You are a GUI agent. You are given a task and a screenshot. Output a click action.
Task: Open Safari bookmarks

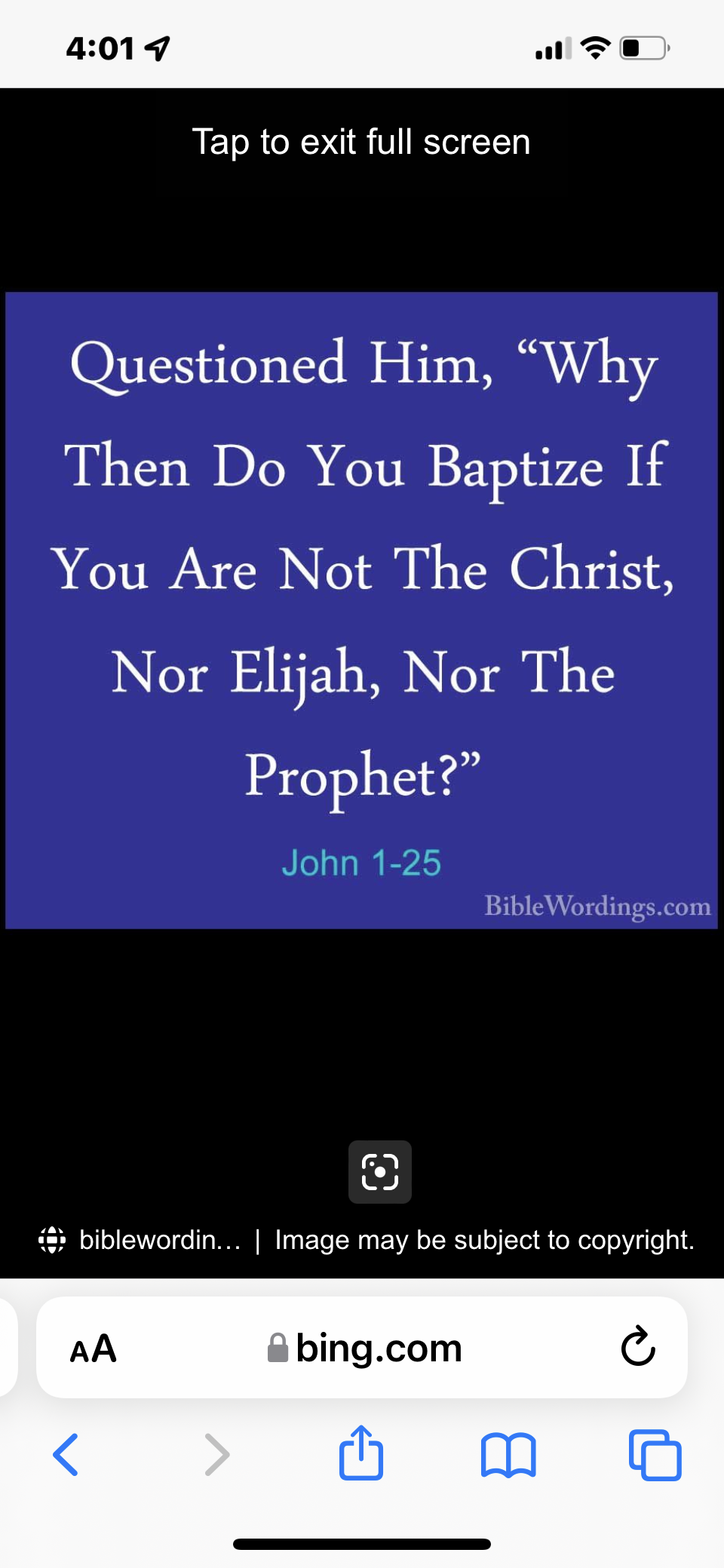(508, 1454)
